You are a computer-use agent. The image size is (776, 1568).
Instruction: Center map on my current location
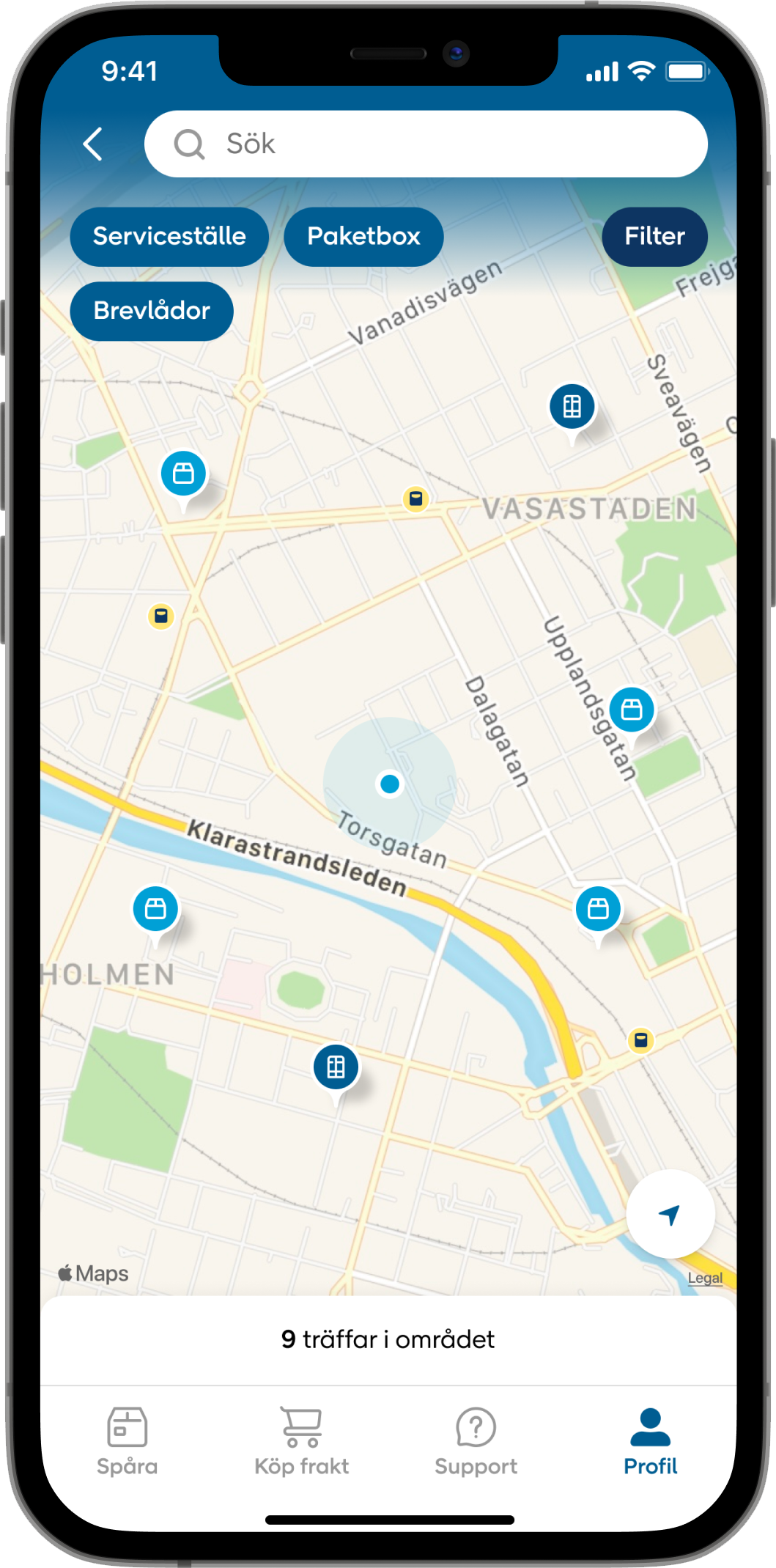(x=670, y=1214)
